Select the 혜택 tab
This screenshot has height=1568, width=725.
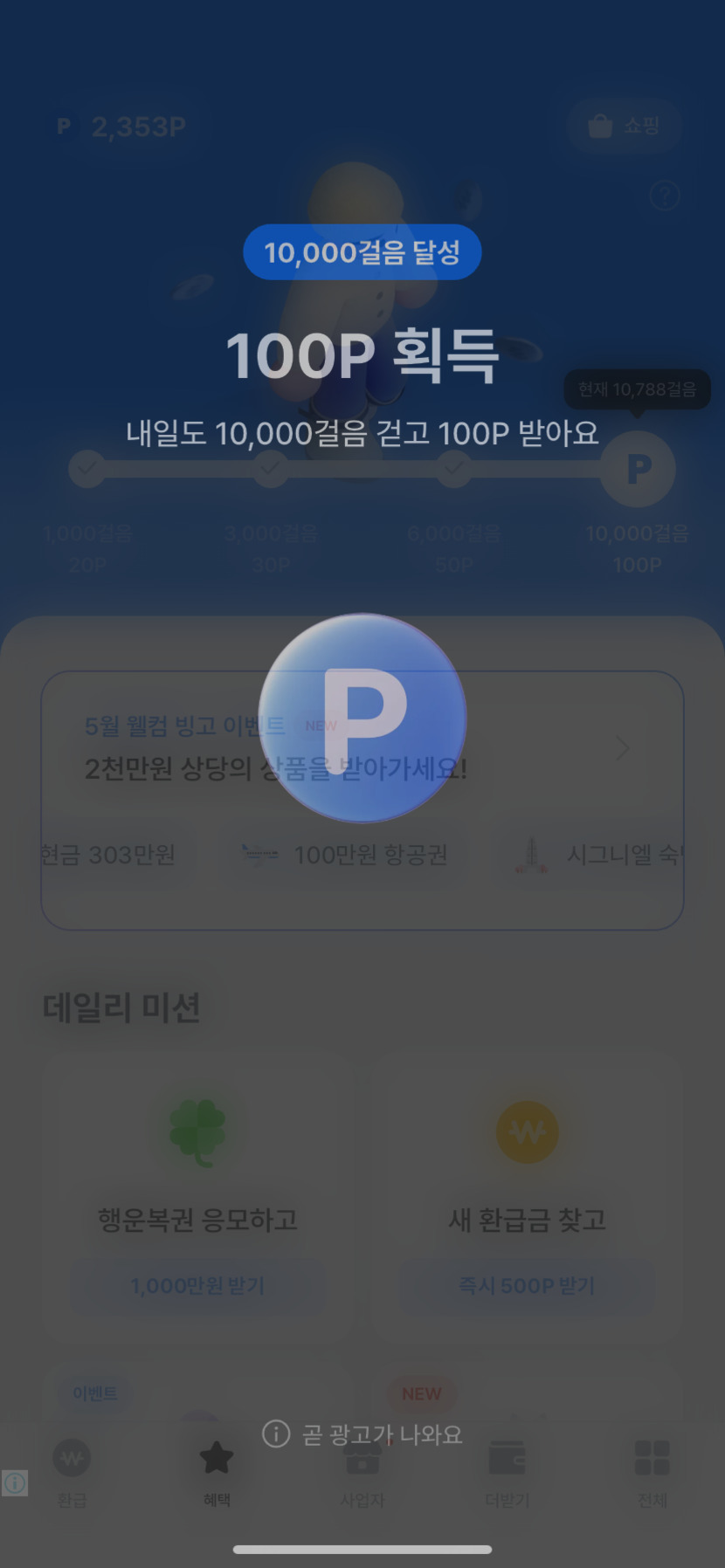tap(217, 1472)
